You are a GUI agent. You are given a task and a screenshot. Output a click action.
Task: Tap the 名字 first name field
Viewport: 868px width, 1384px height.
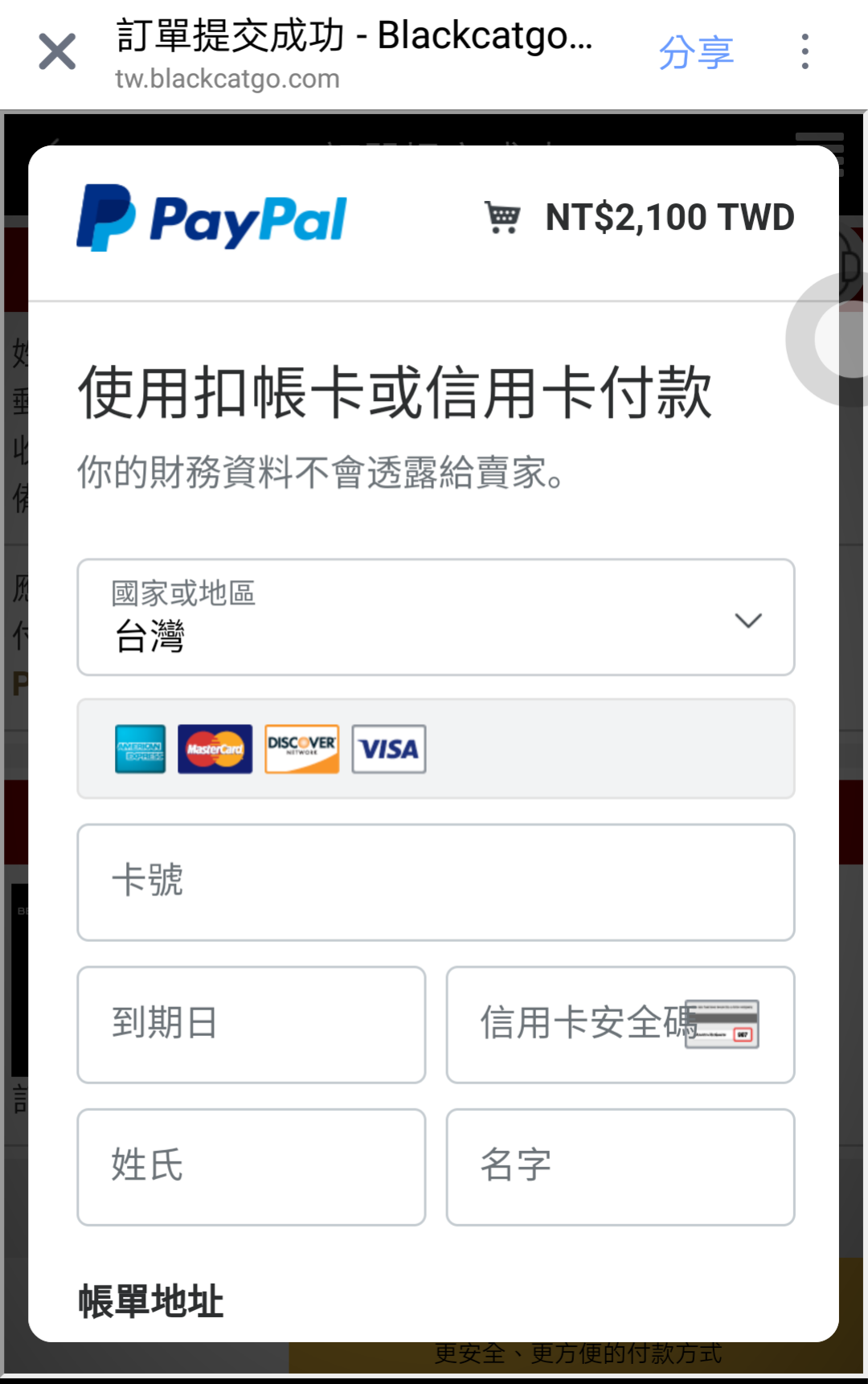[620, 1166]
